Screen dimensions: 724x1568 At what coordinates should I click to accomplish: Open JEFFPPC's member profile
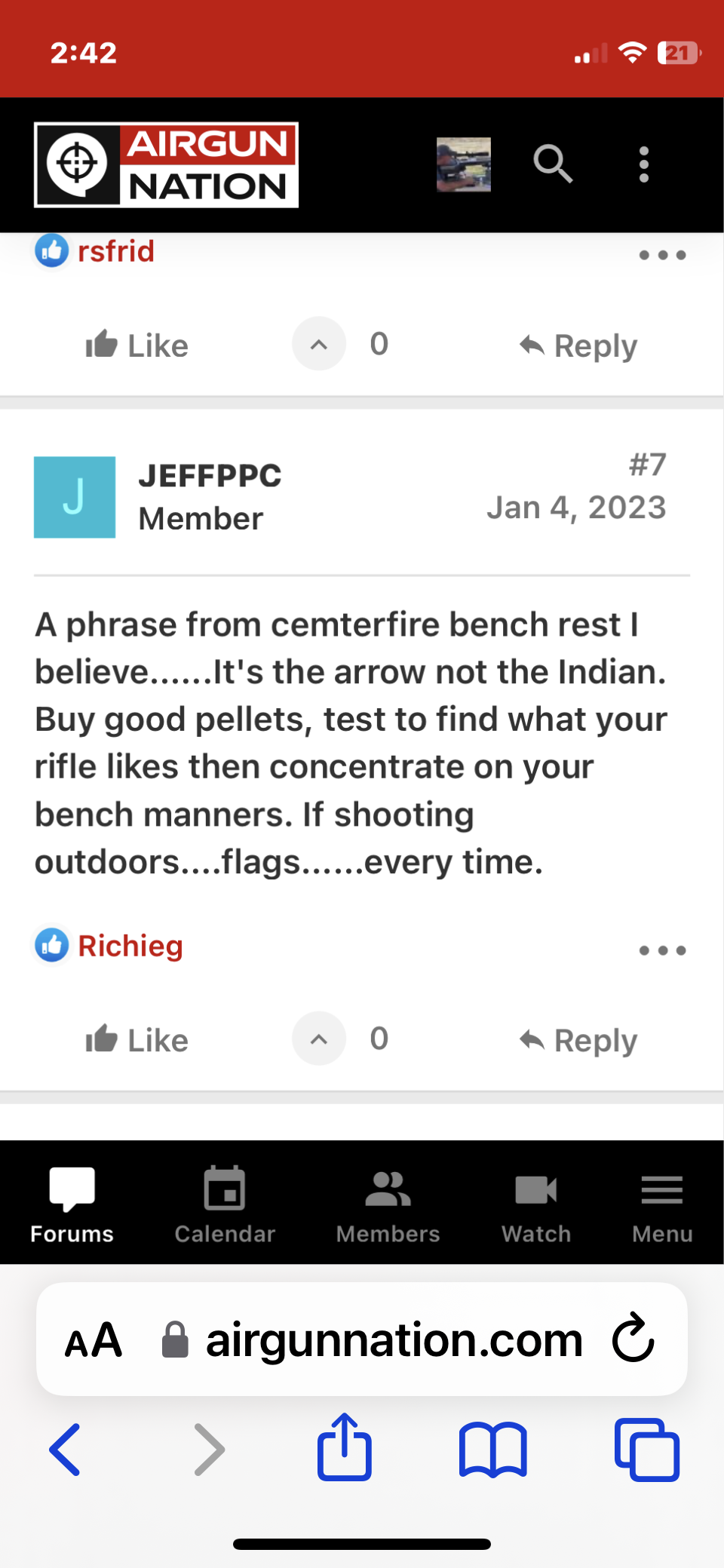pyautogui.click(x=210, y=476)
